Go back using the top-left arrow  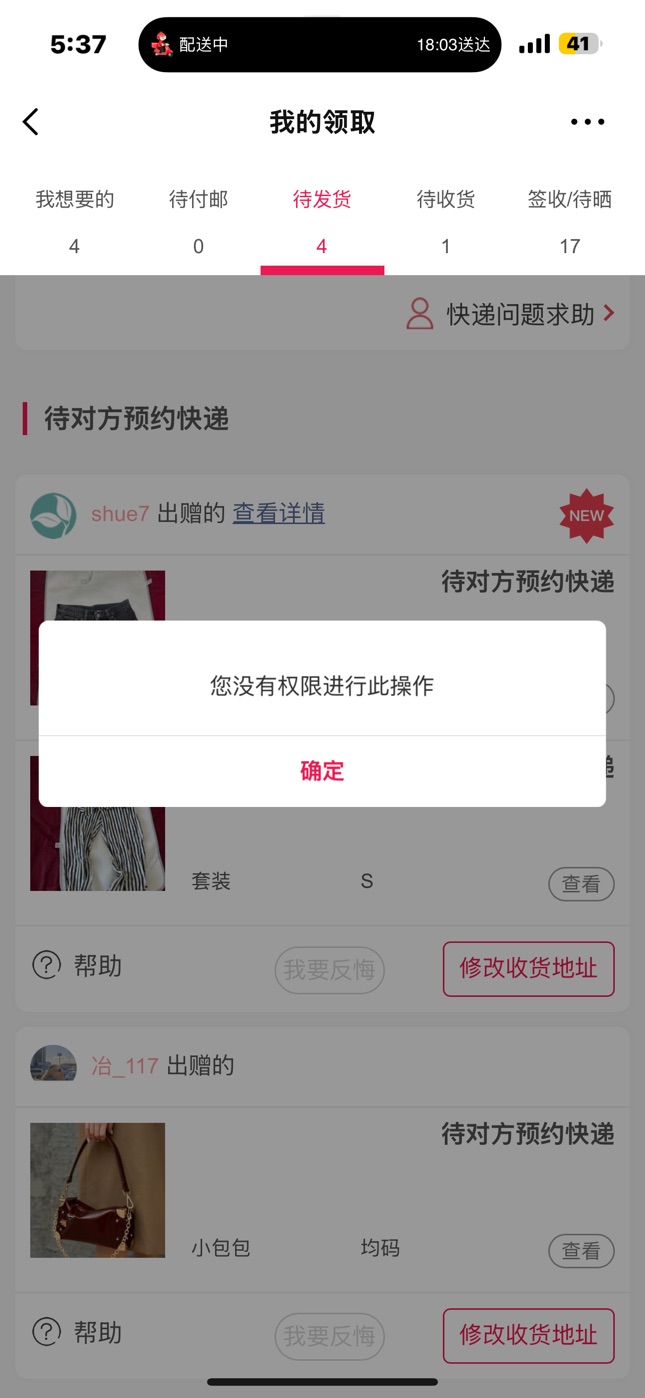point(31,122)
